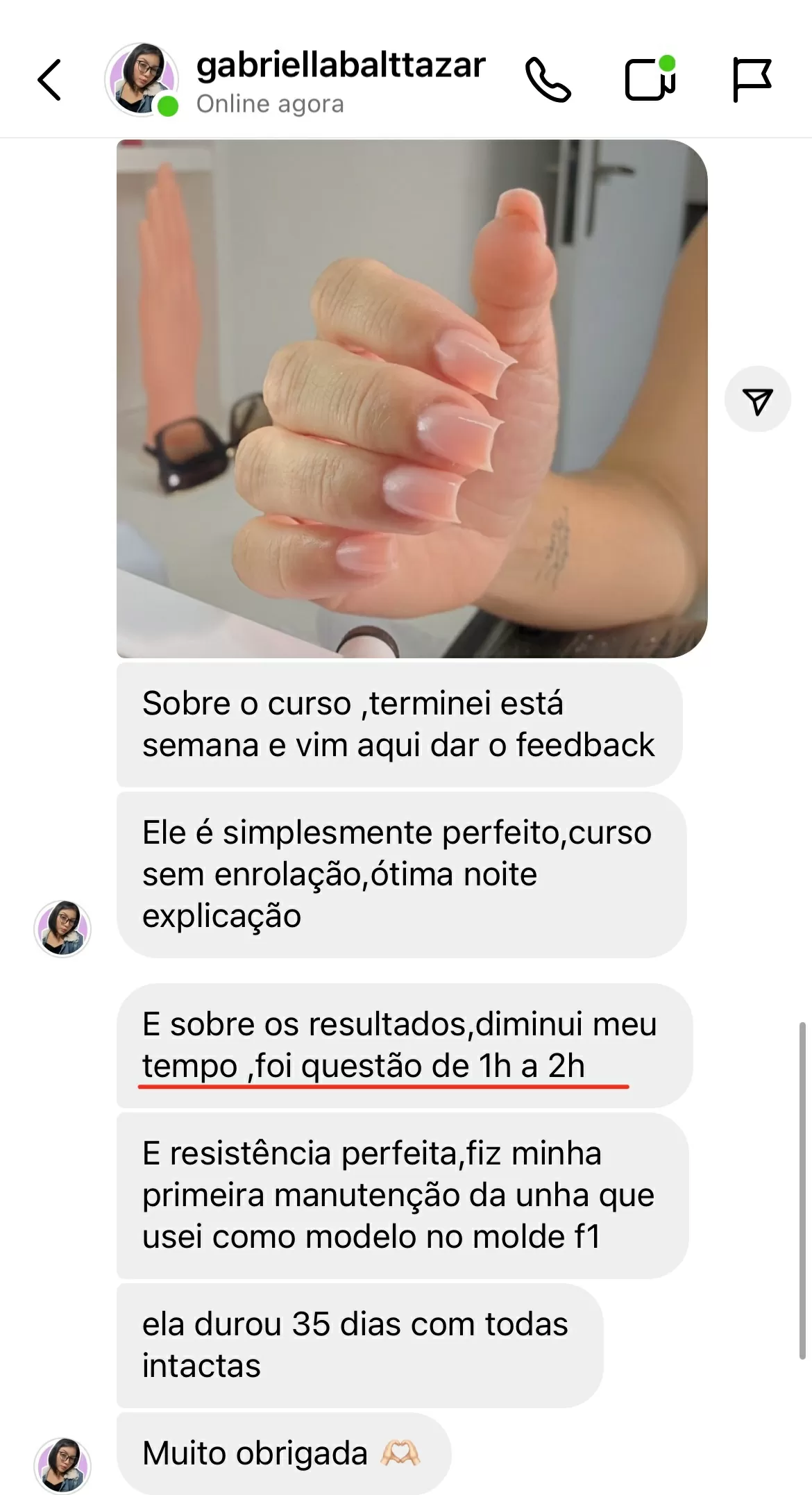
Task: Start a video call
Action: 650,78
